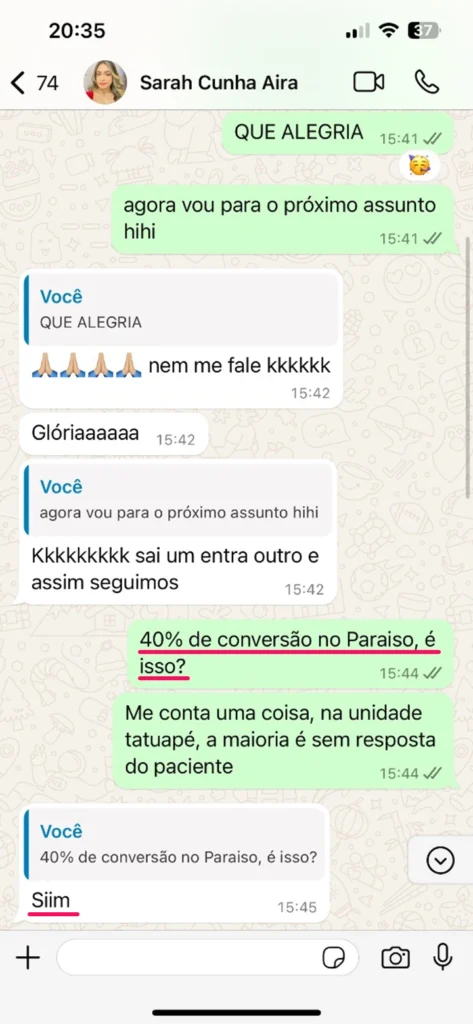Viewport: 473px width, 1024px height.
Task: Jump to quoted "agora vou para o próximo assunto"
Action: point(179,499)
